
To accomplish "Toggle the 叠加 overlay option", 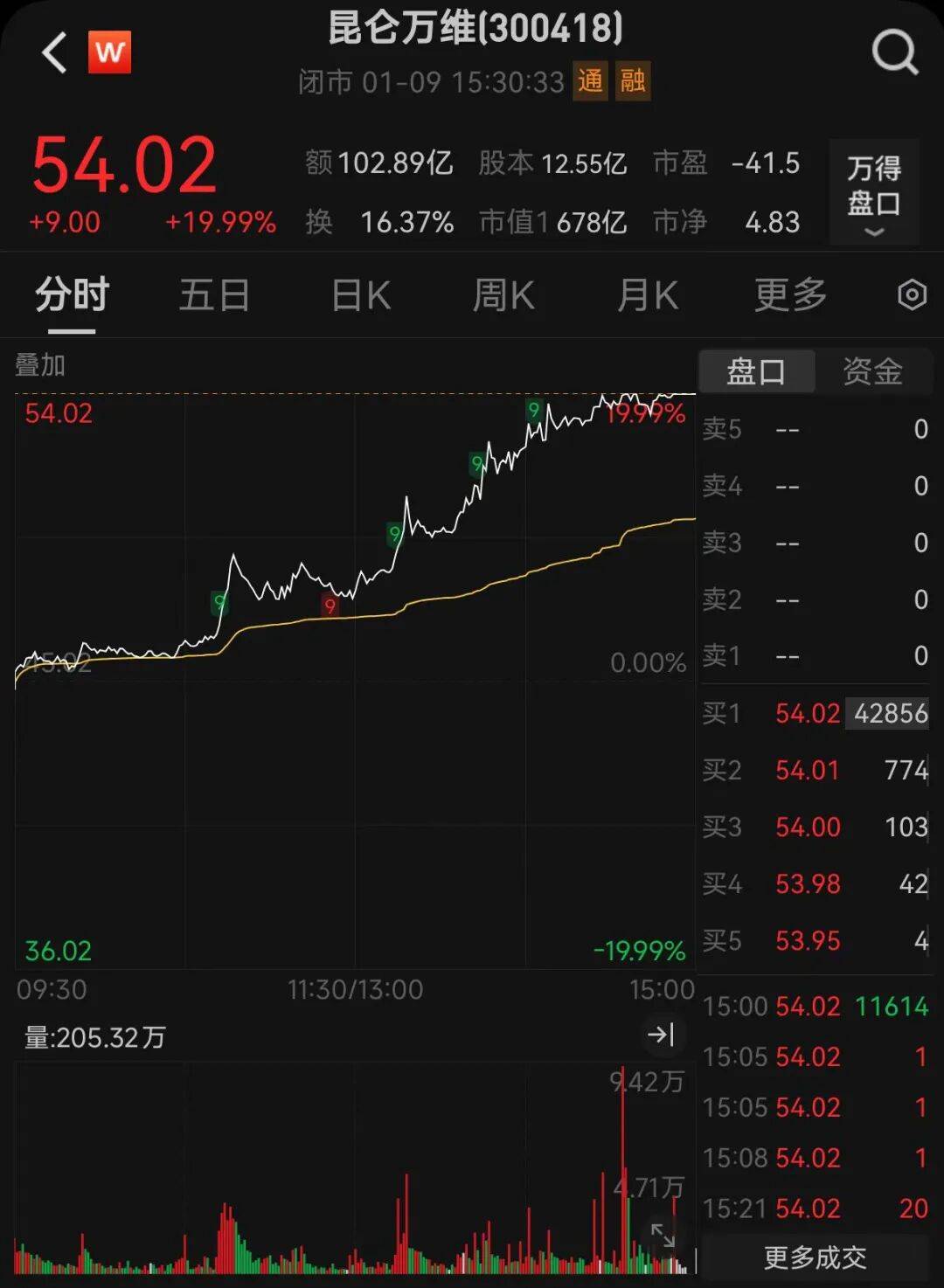I will pos(38,366).
